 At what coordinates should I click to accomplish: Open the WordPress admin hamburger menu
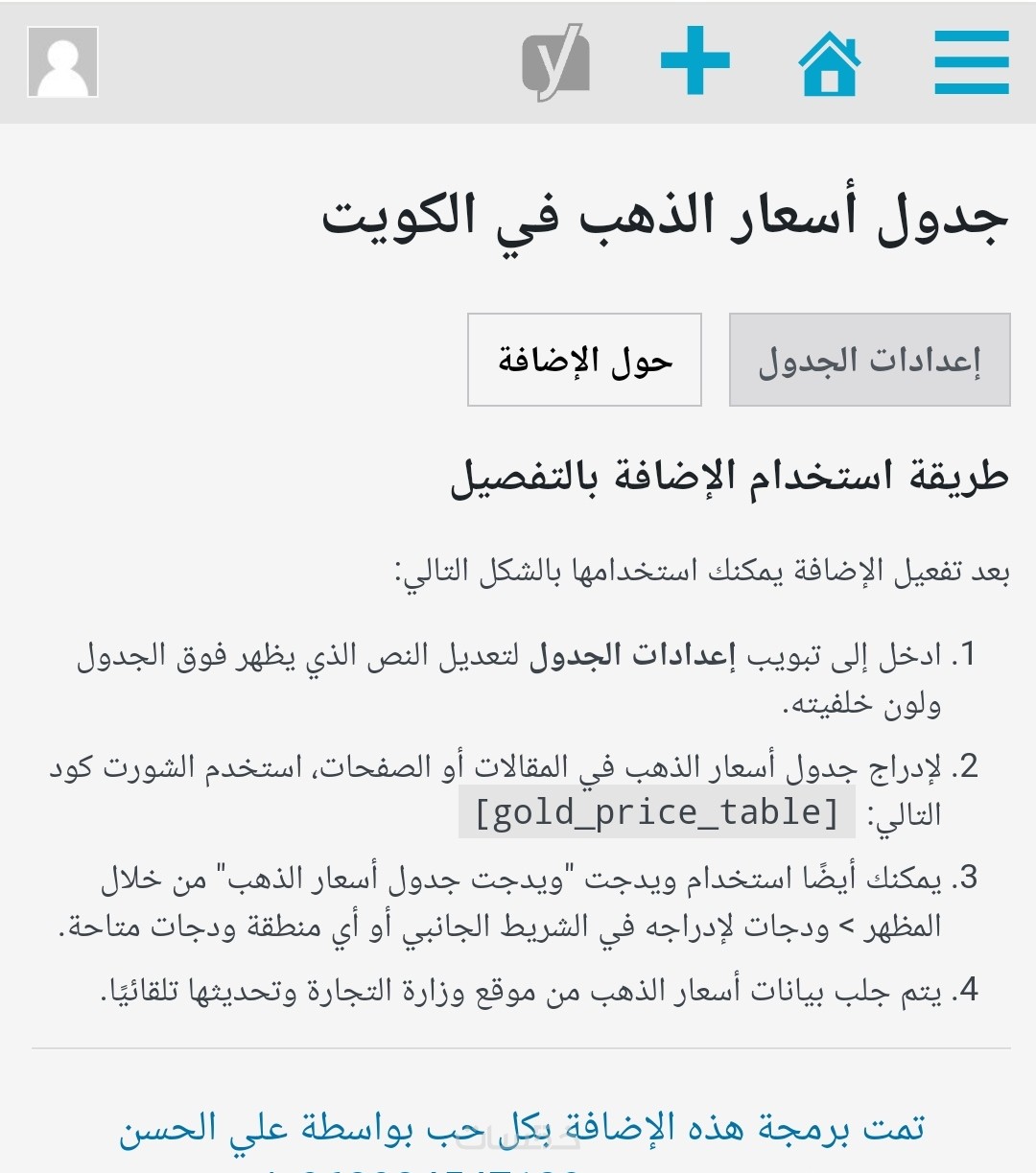click(x=971, y=62)
